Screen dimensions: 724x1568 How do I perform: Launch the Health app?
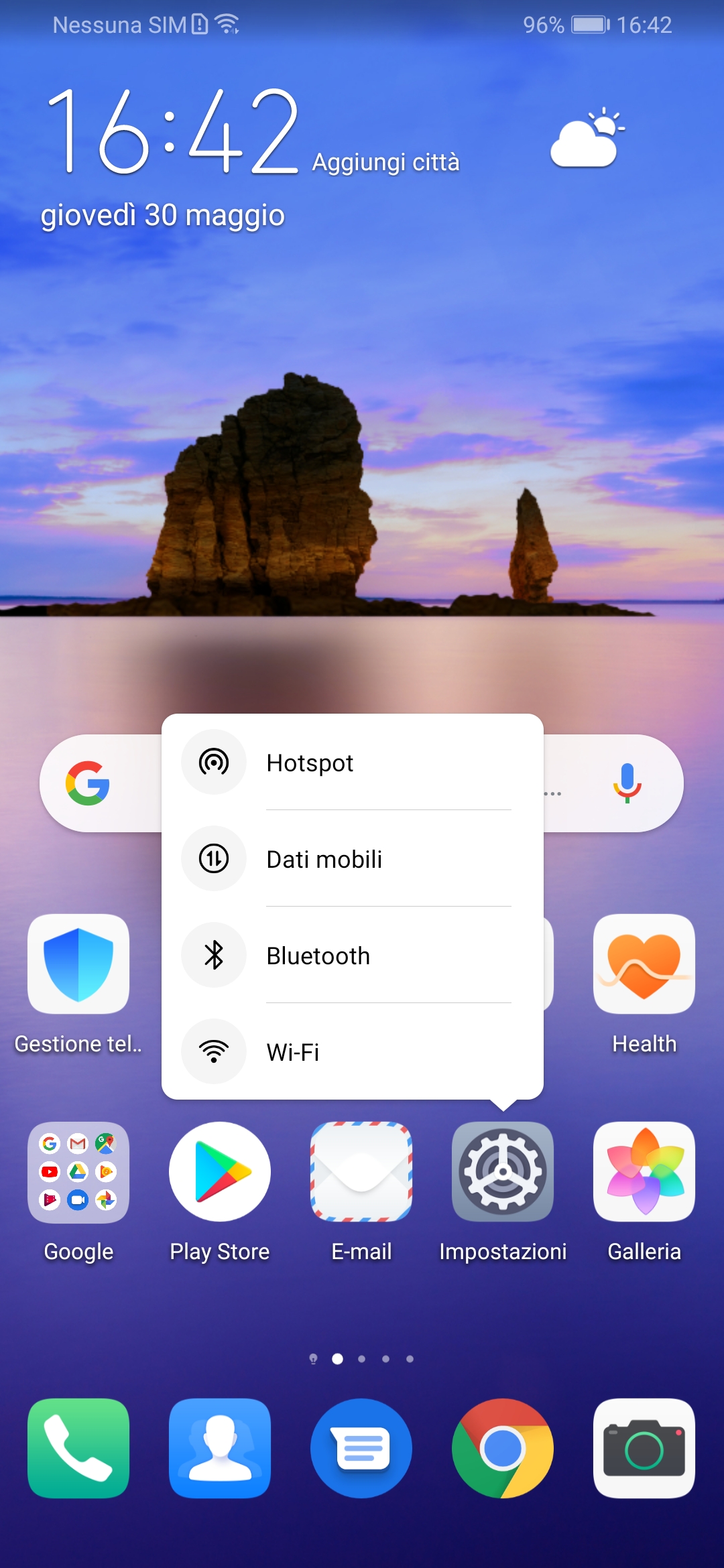tap(644, 964)
